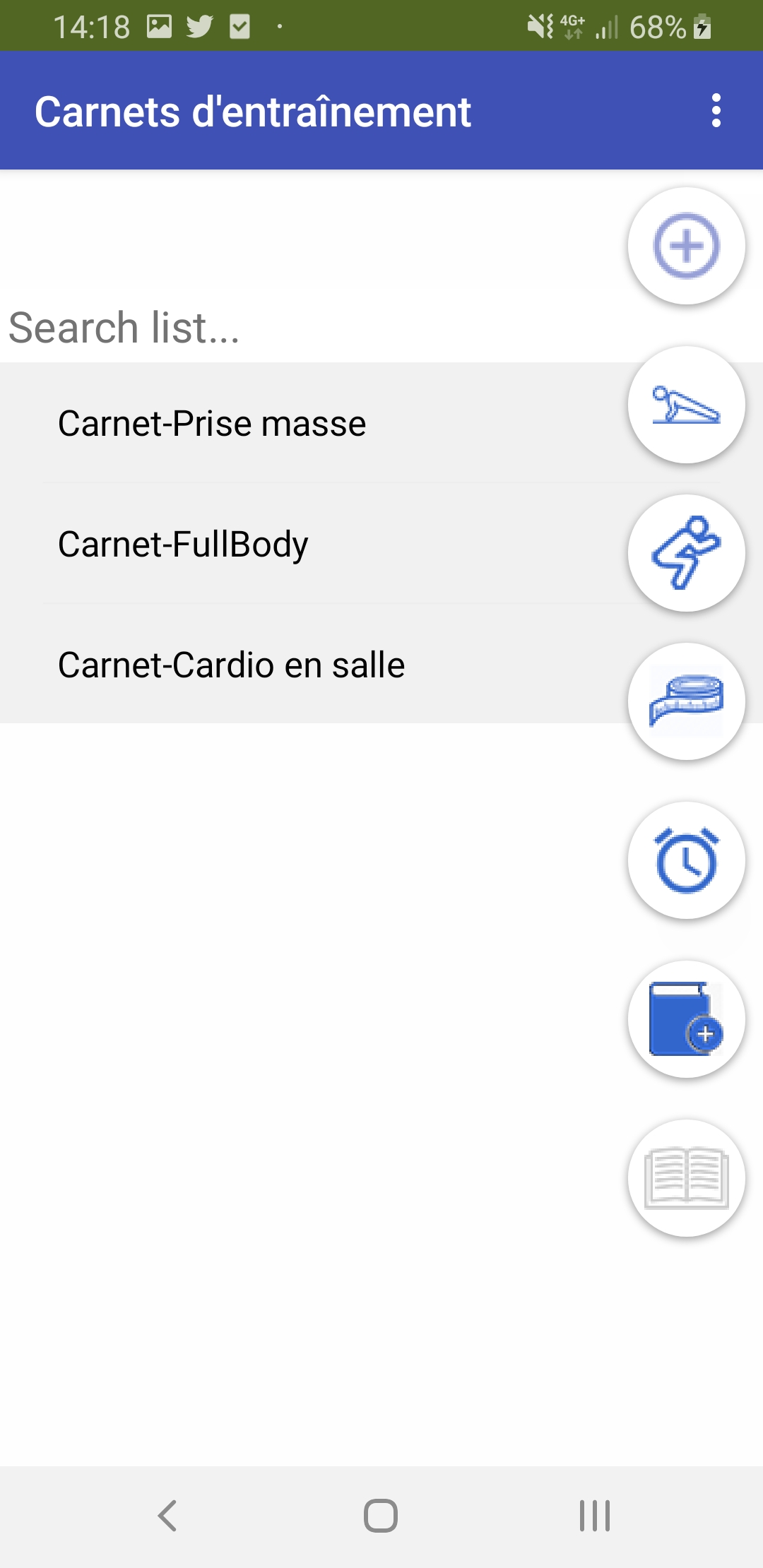Tap the Search list field

tap(311, 328)
